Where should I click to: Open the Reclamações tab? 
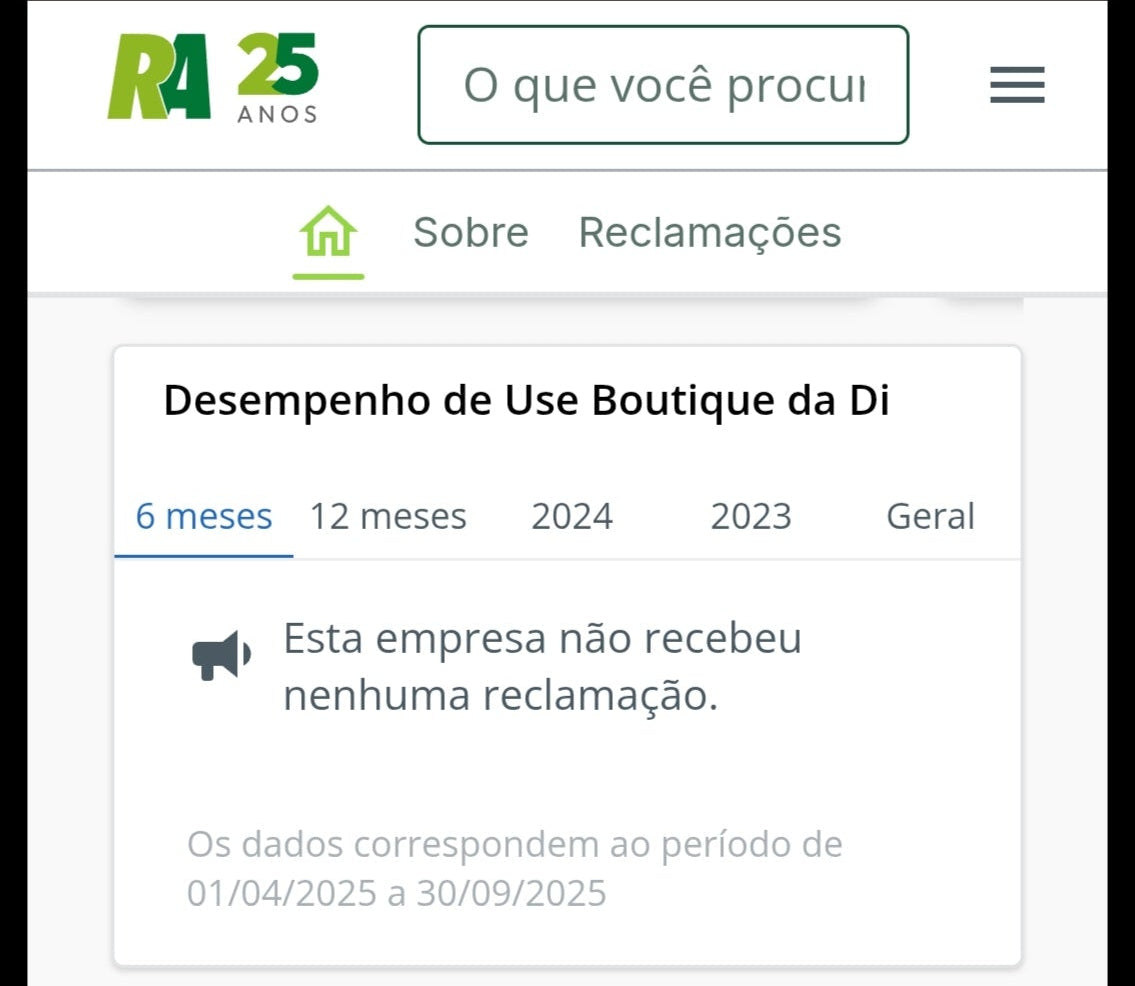710,233
